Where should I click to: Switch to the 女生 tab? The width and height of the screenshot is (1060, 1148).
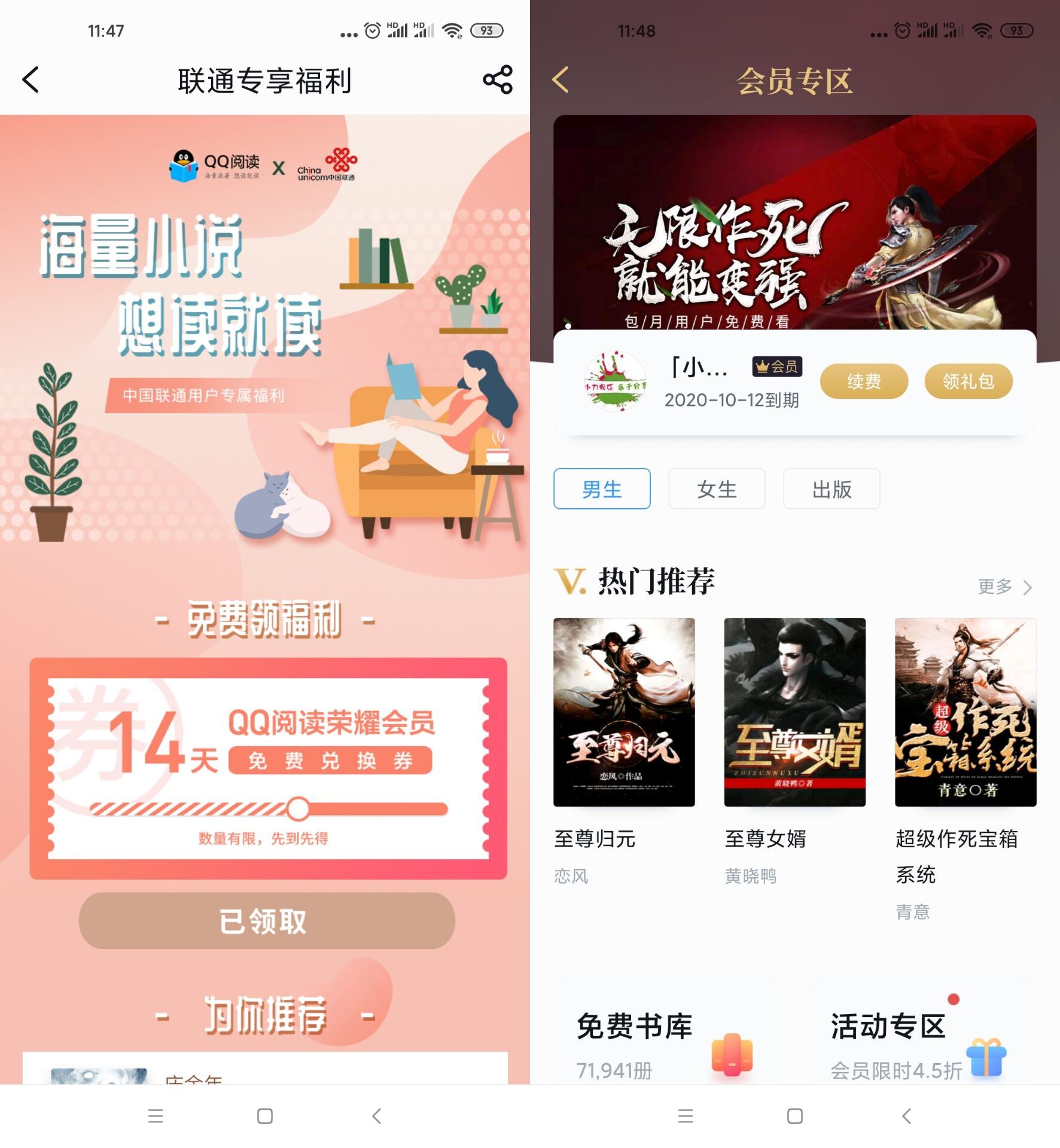coord(716,489)
